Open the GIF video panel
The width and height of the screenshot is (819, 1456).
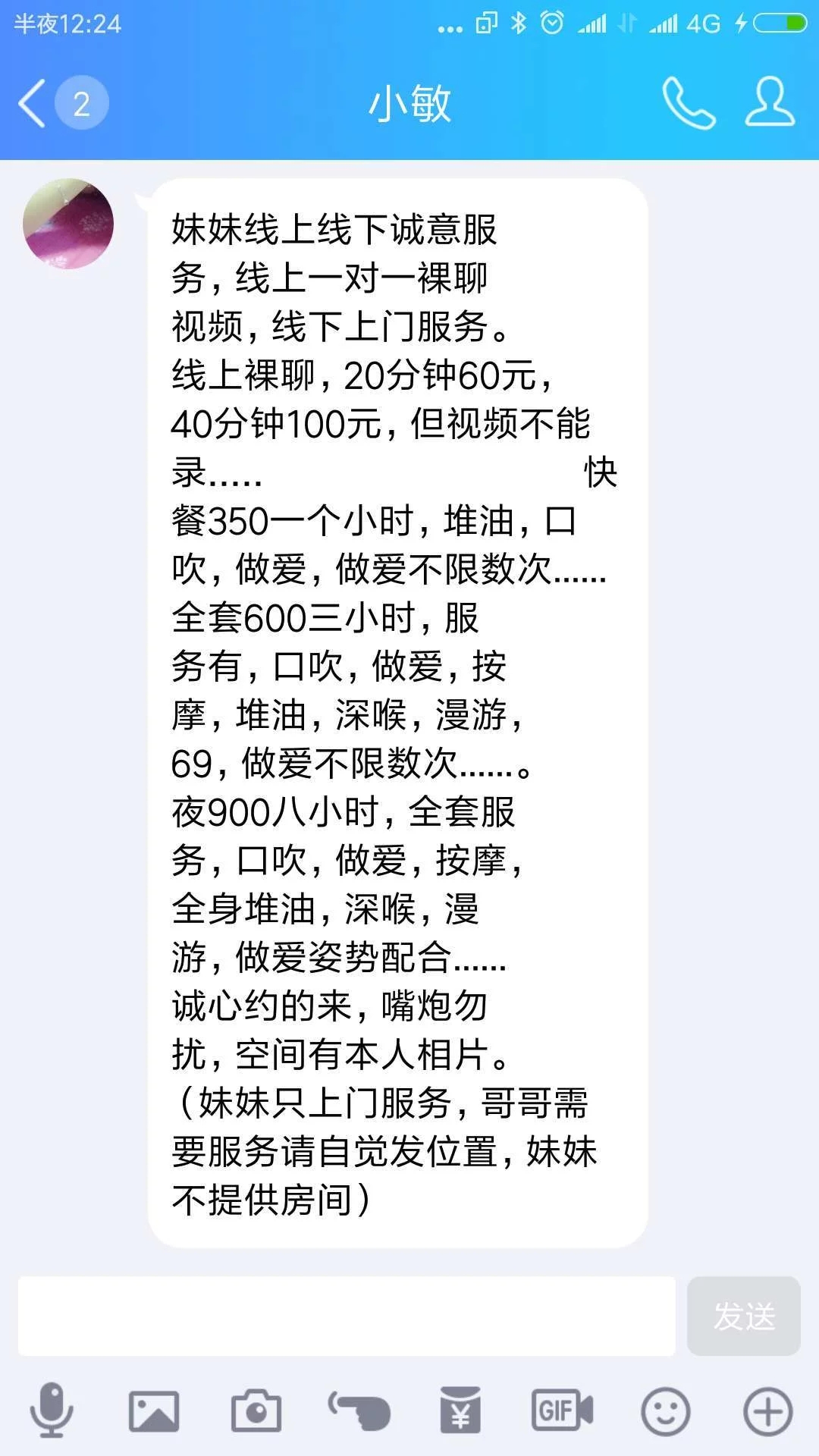pos(562,1411)
